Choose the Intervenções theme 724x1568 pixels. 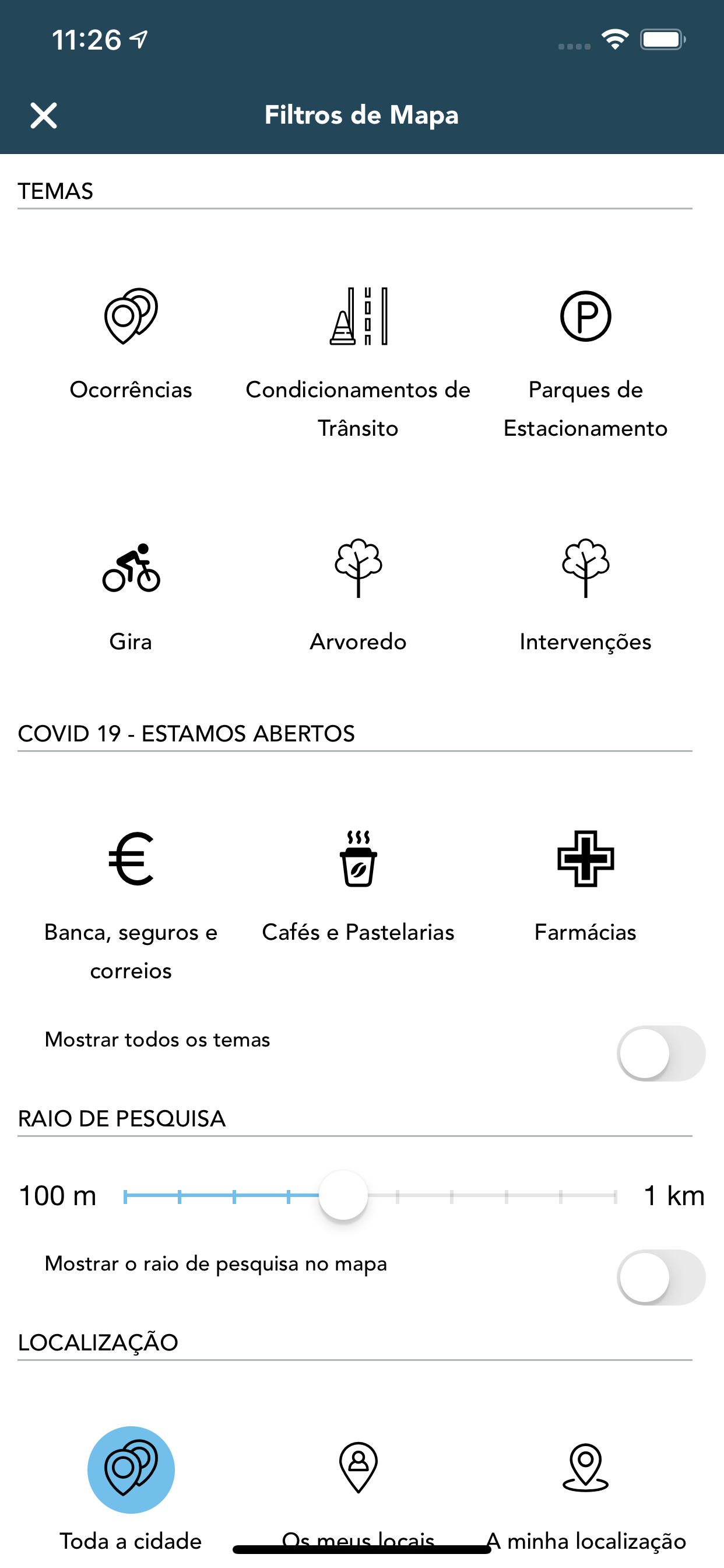click(585, 597)
